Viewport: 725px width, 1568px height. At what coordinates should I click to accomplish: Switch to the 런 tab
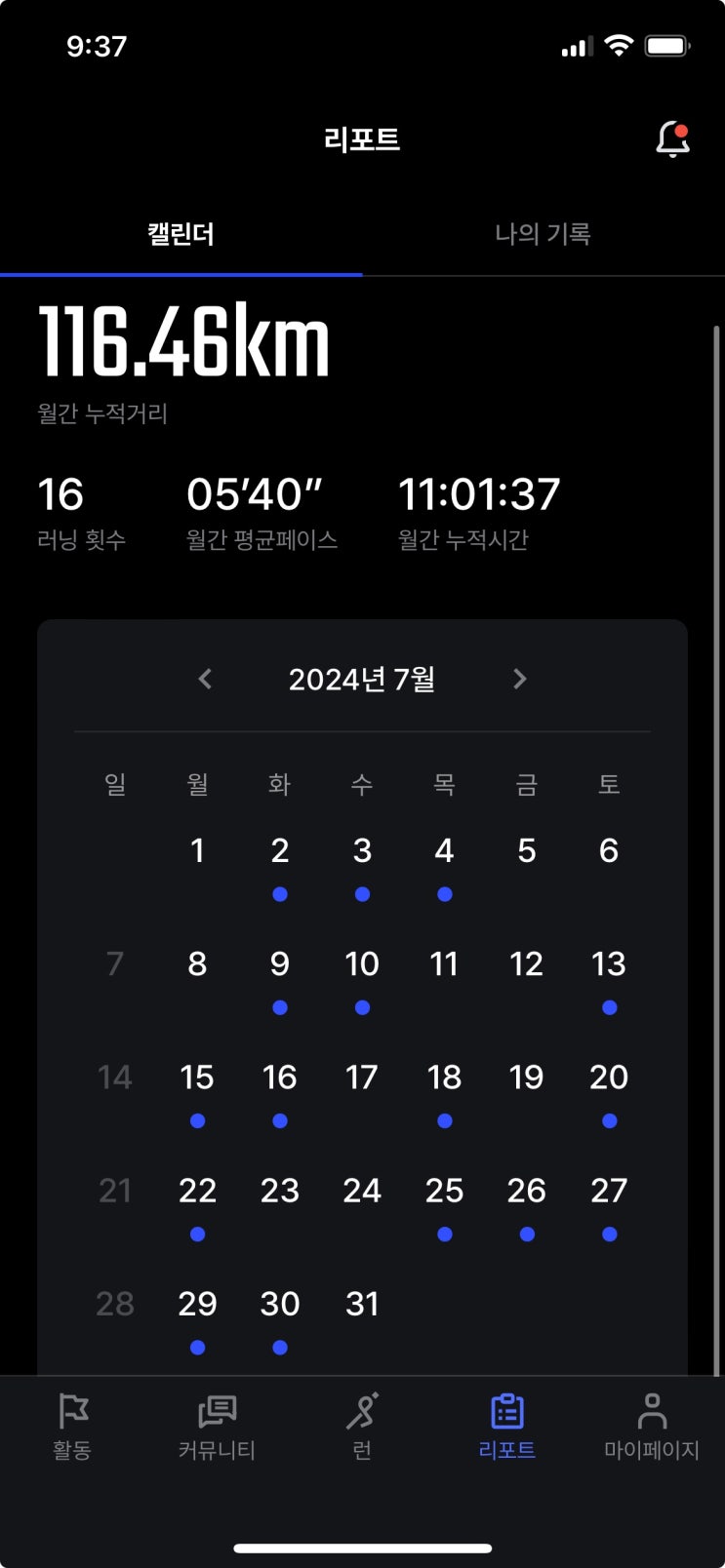point(362,1427)
